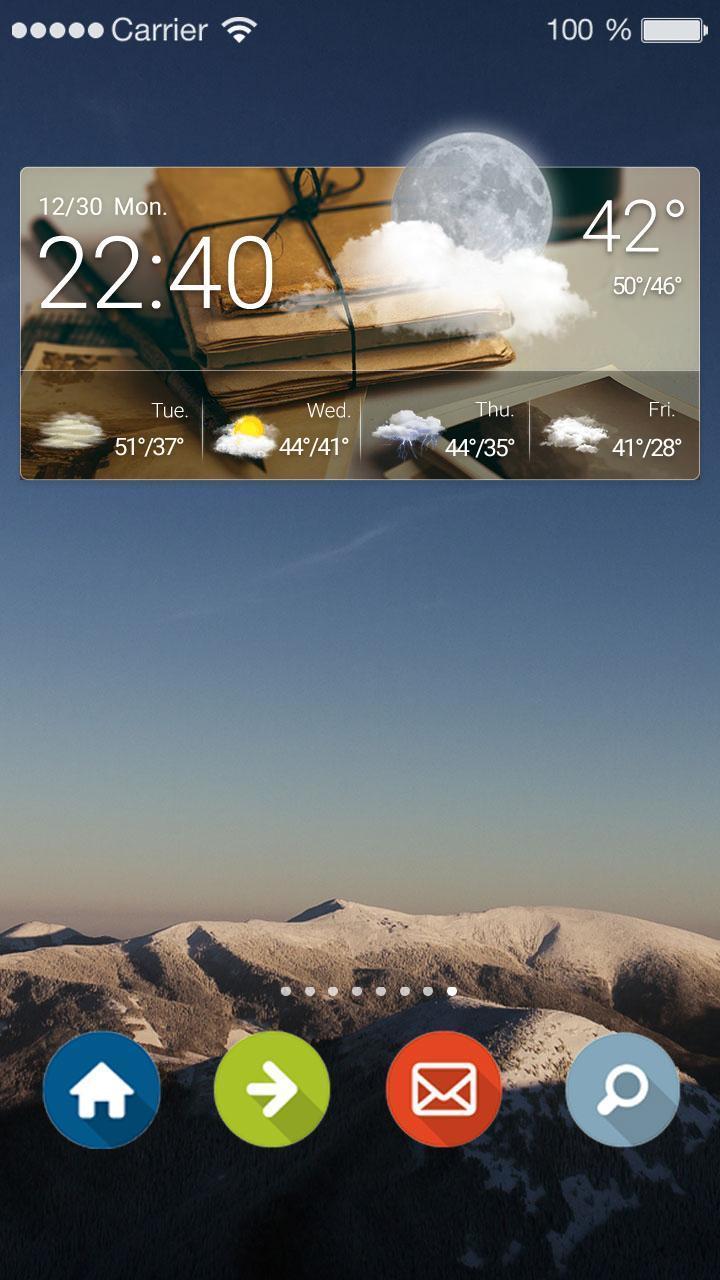The width and height of the screenshot is (720, 1280).
Task: Tap Friday's snow flurries icon
Action: [x=578, y=432]
